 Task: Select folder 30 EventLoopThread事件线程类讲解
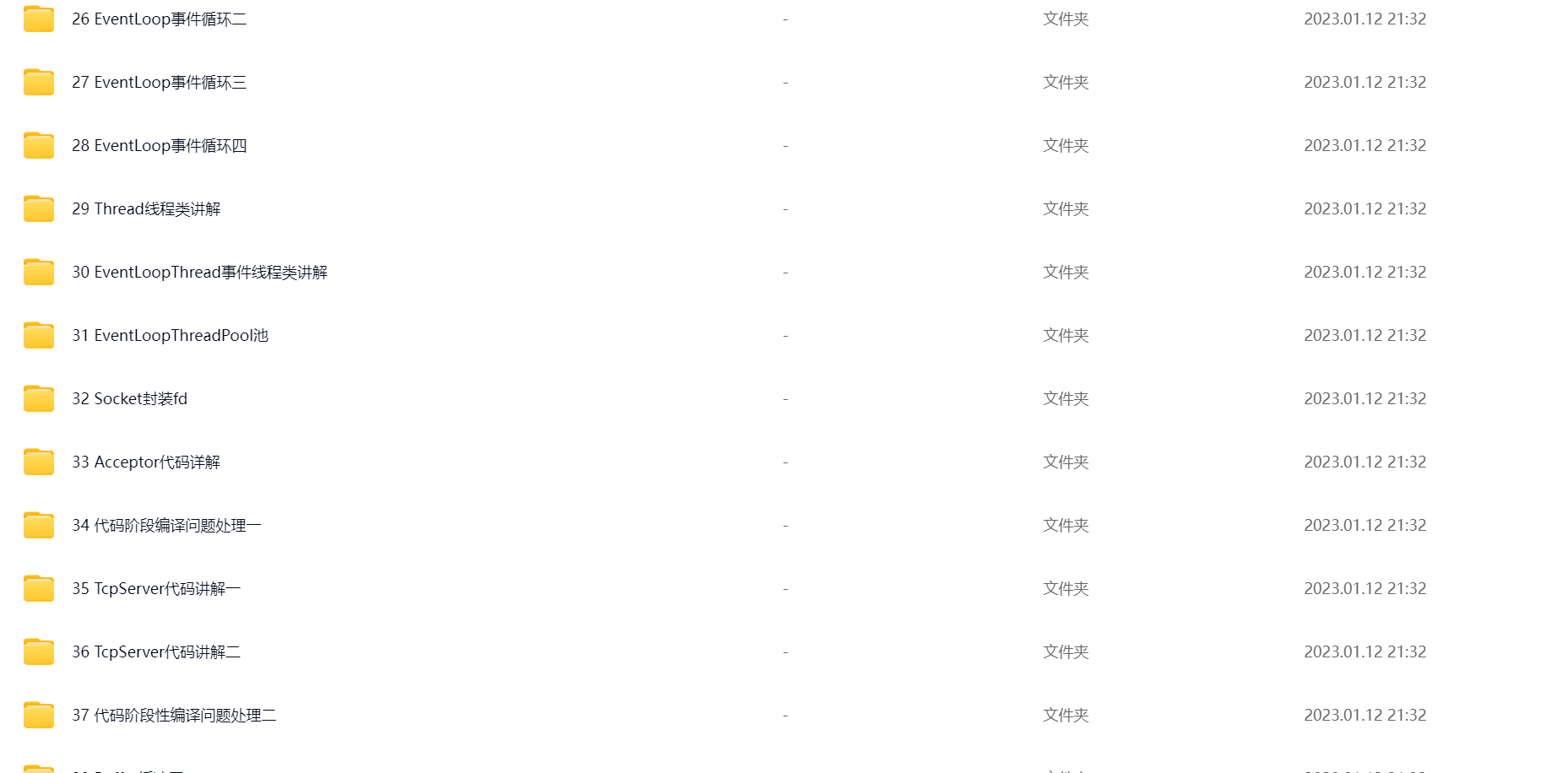tap(199, 273)
